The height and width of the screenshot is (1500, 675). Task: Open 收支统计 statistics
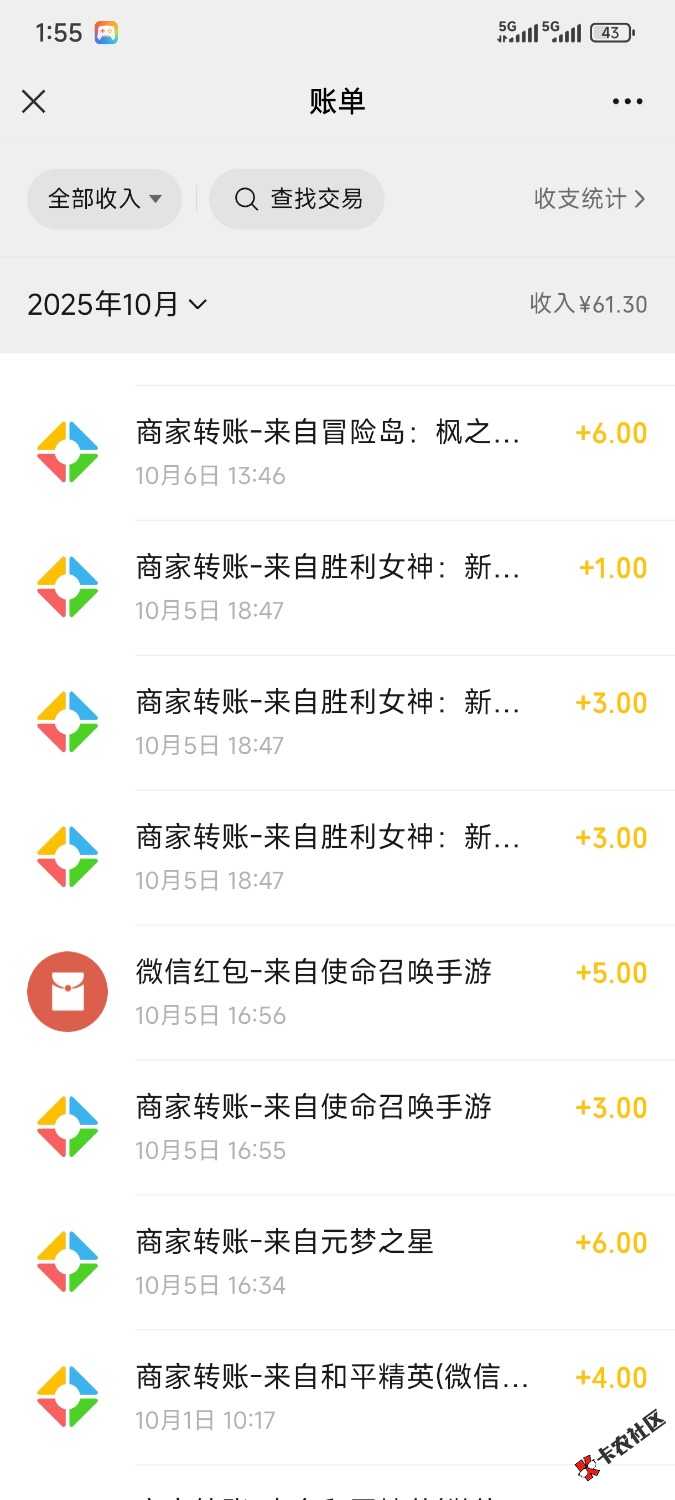click(x=589, y=199)
